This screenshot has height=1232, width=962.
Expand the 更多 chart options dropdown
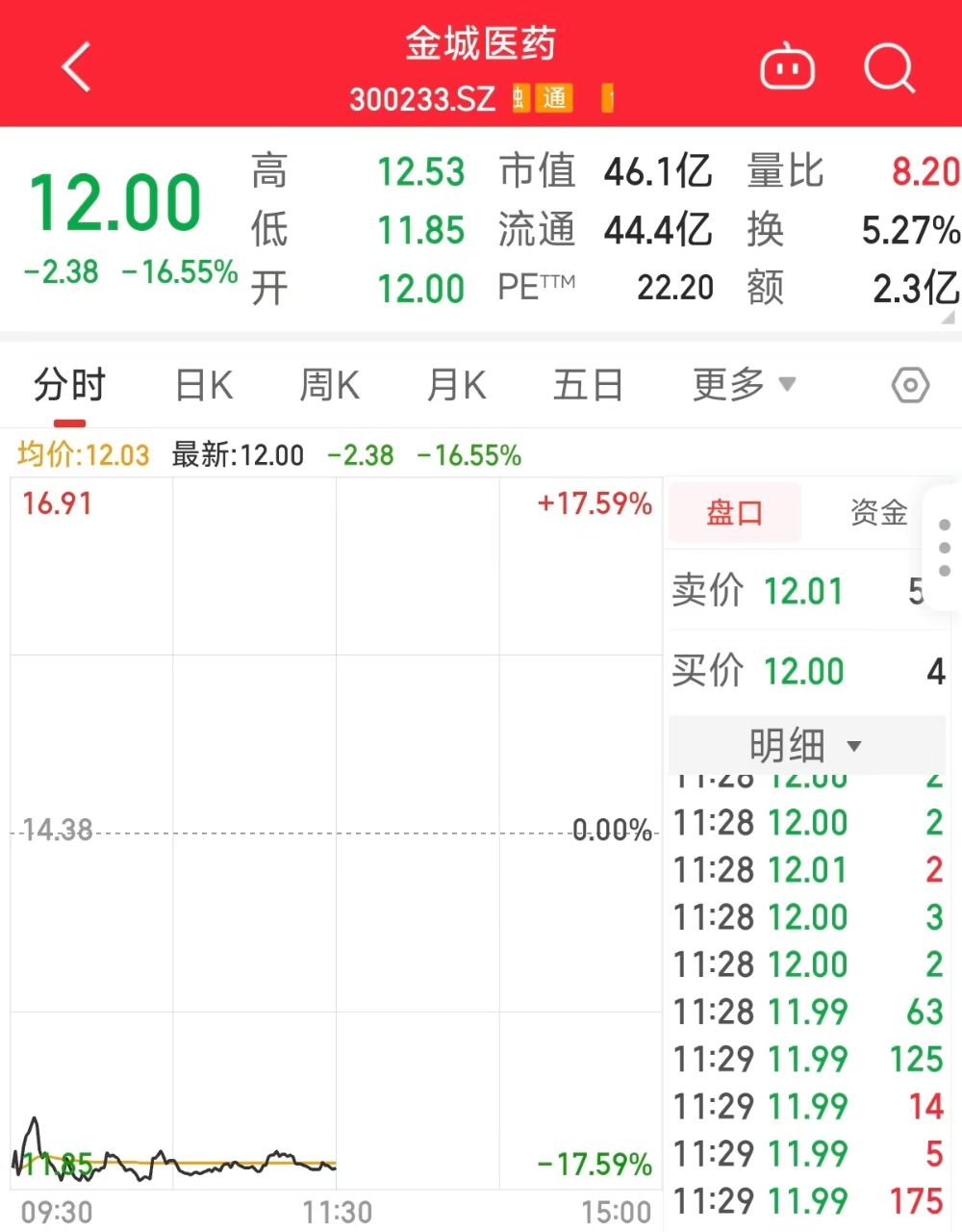tap(744, 385)
